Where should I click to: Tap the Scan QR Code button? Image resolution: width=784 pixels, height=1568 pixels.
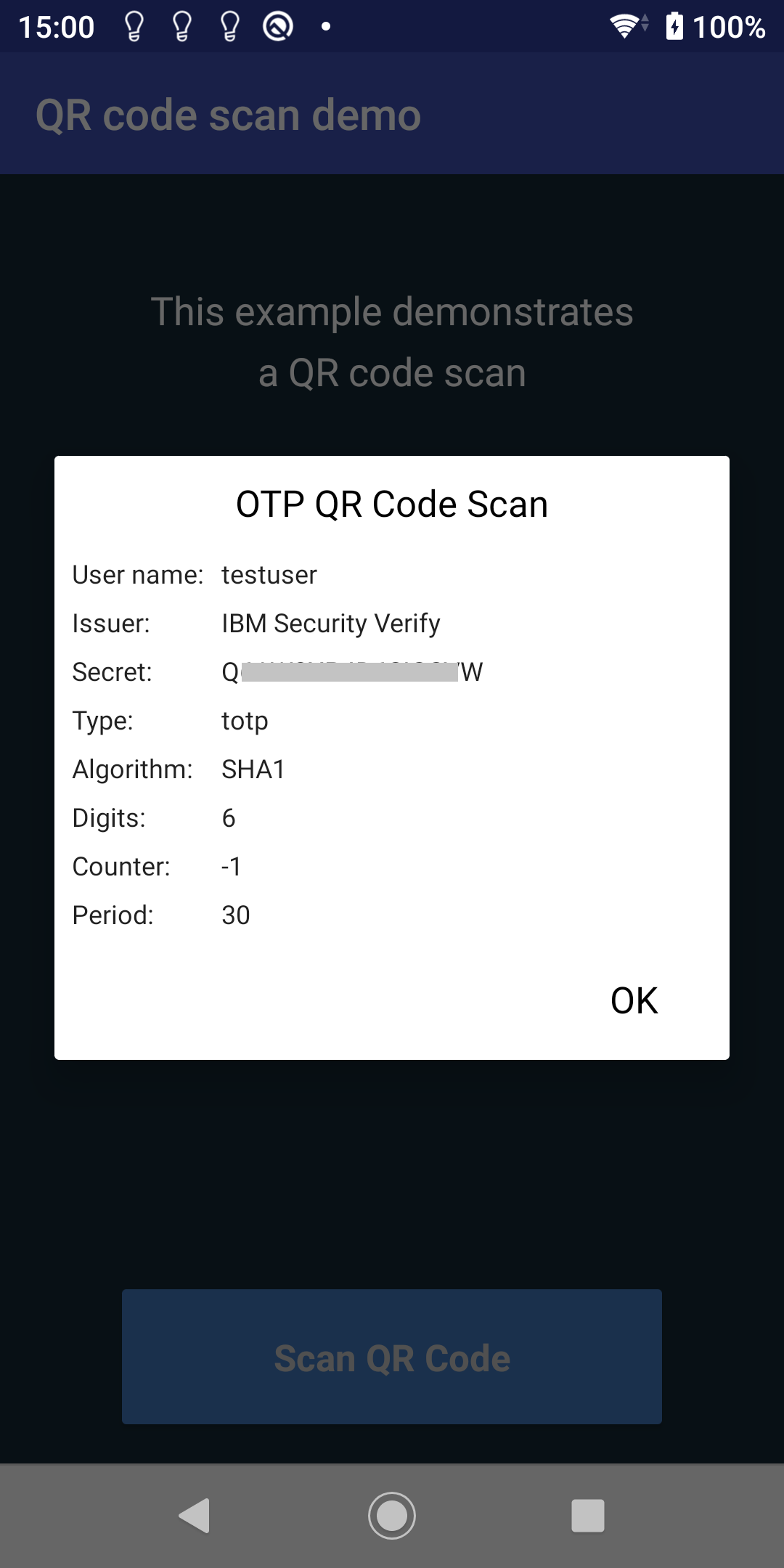coord(392,1357)
